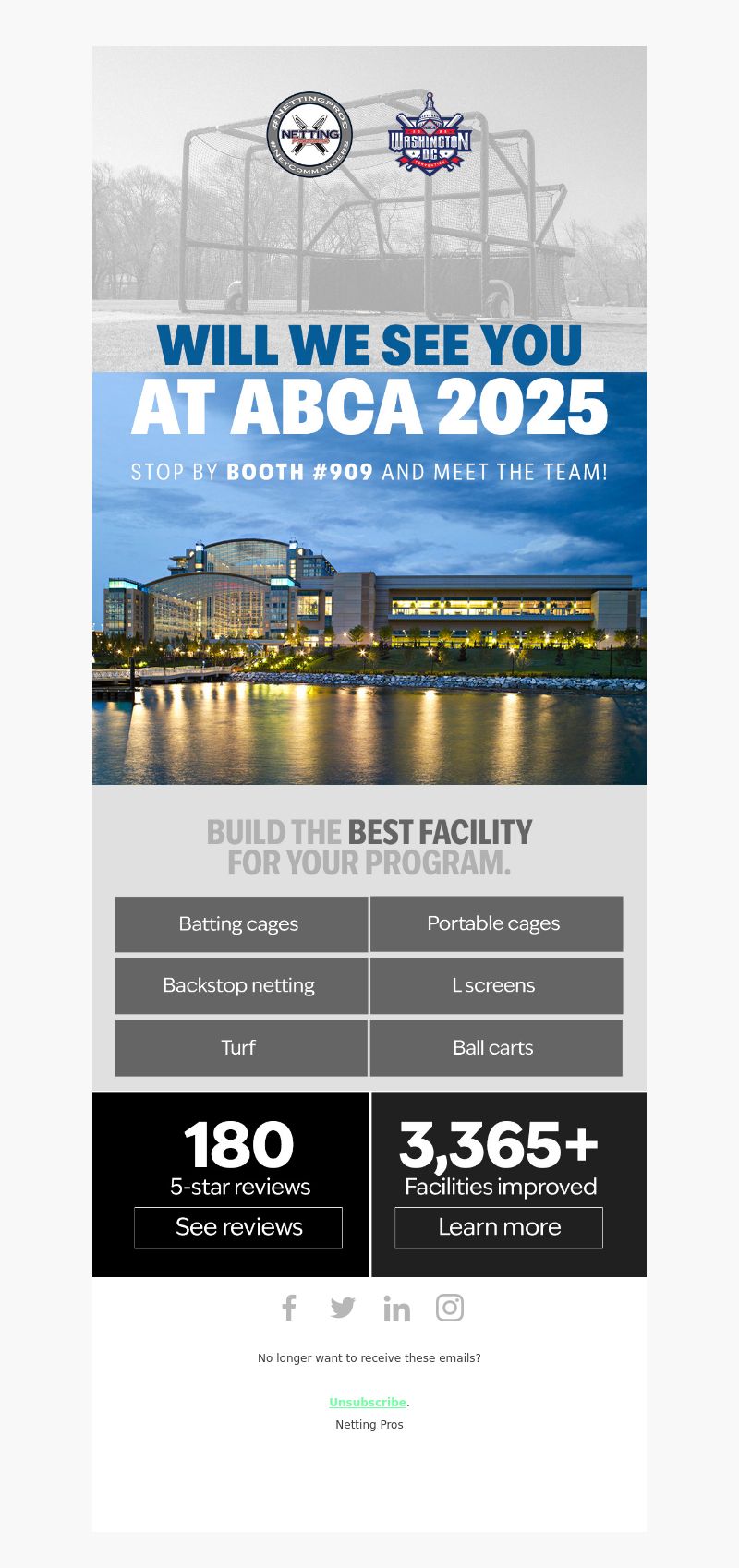Tap the L screens button

[496, 985]
